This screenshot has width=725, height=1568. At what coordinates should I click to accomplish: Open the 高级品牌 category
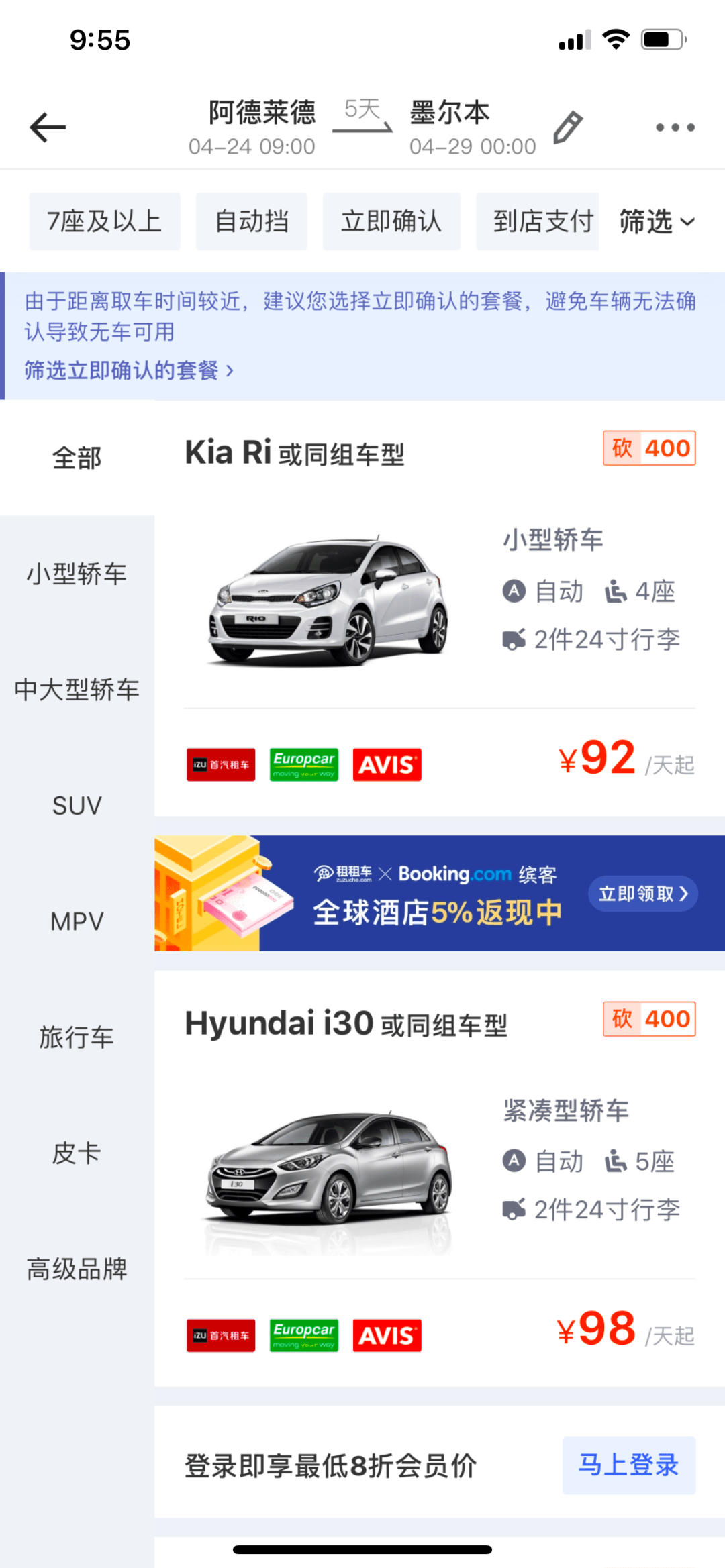[77, 1269]
